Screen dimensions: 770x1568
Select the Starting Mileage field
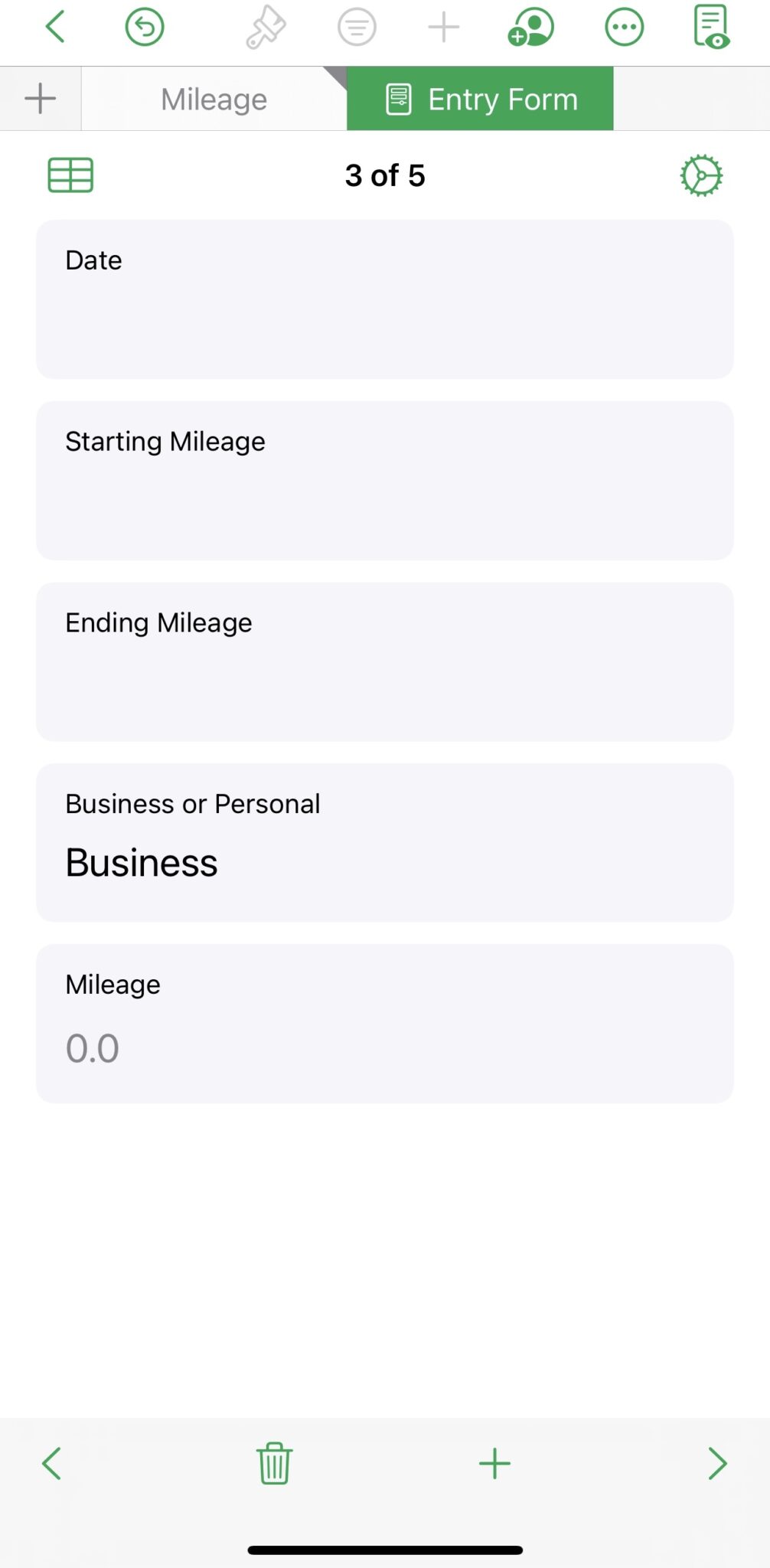384,479
